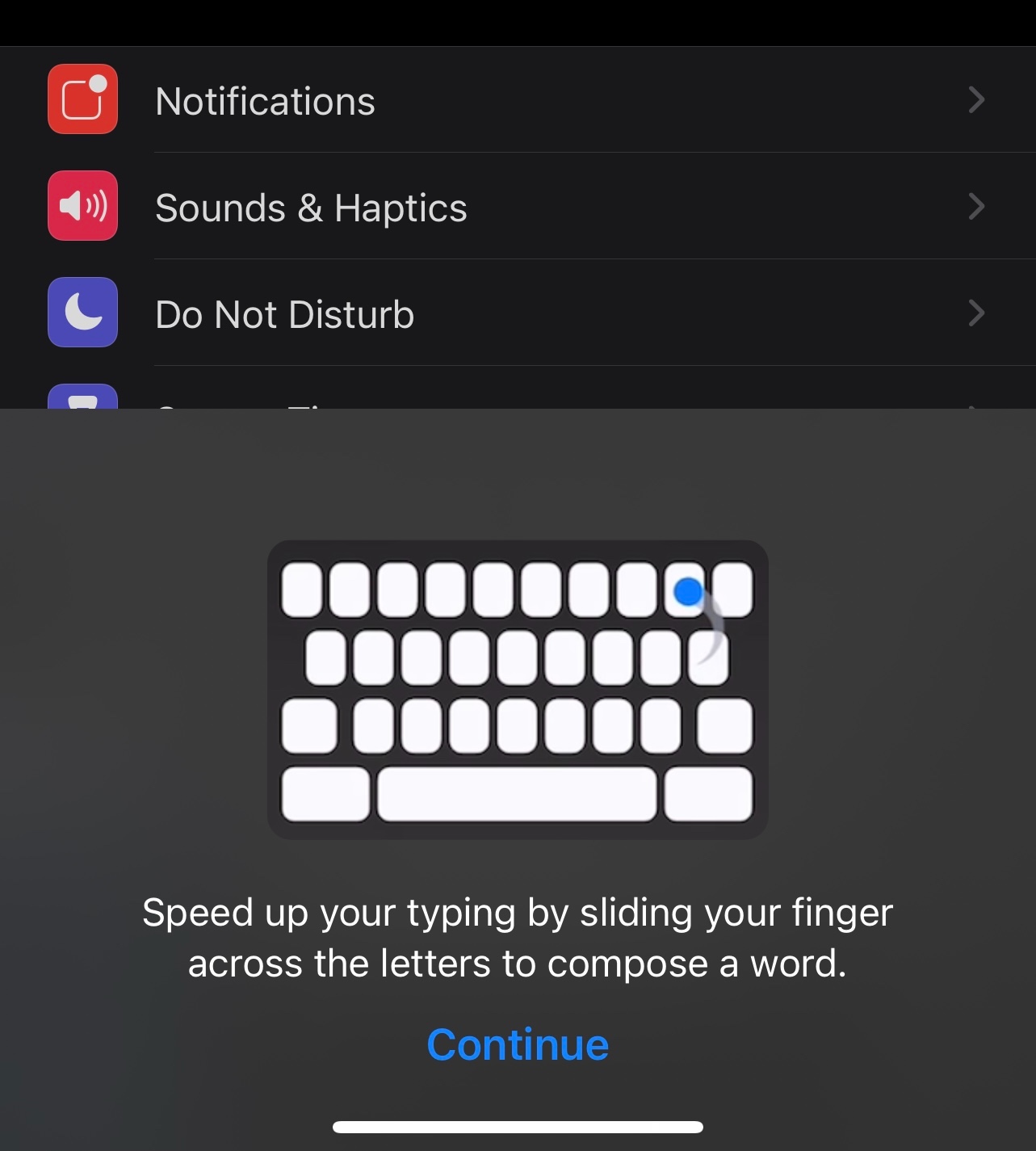Open Notifications settings
The image size is (1036, 1151).
[517, 100]
